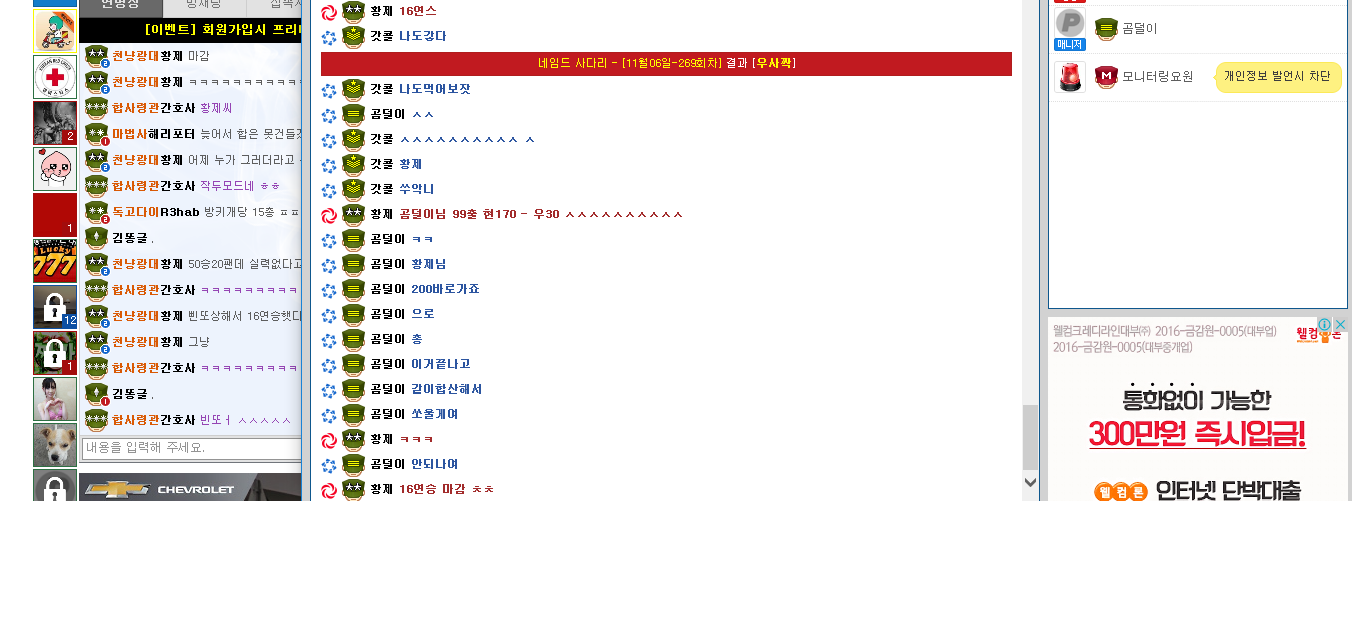Tap the message input field
Screen dimensions: 1352x630
click(190, 448)
